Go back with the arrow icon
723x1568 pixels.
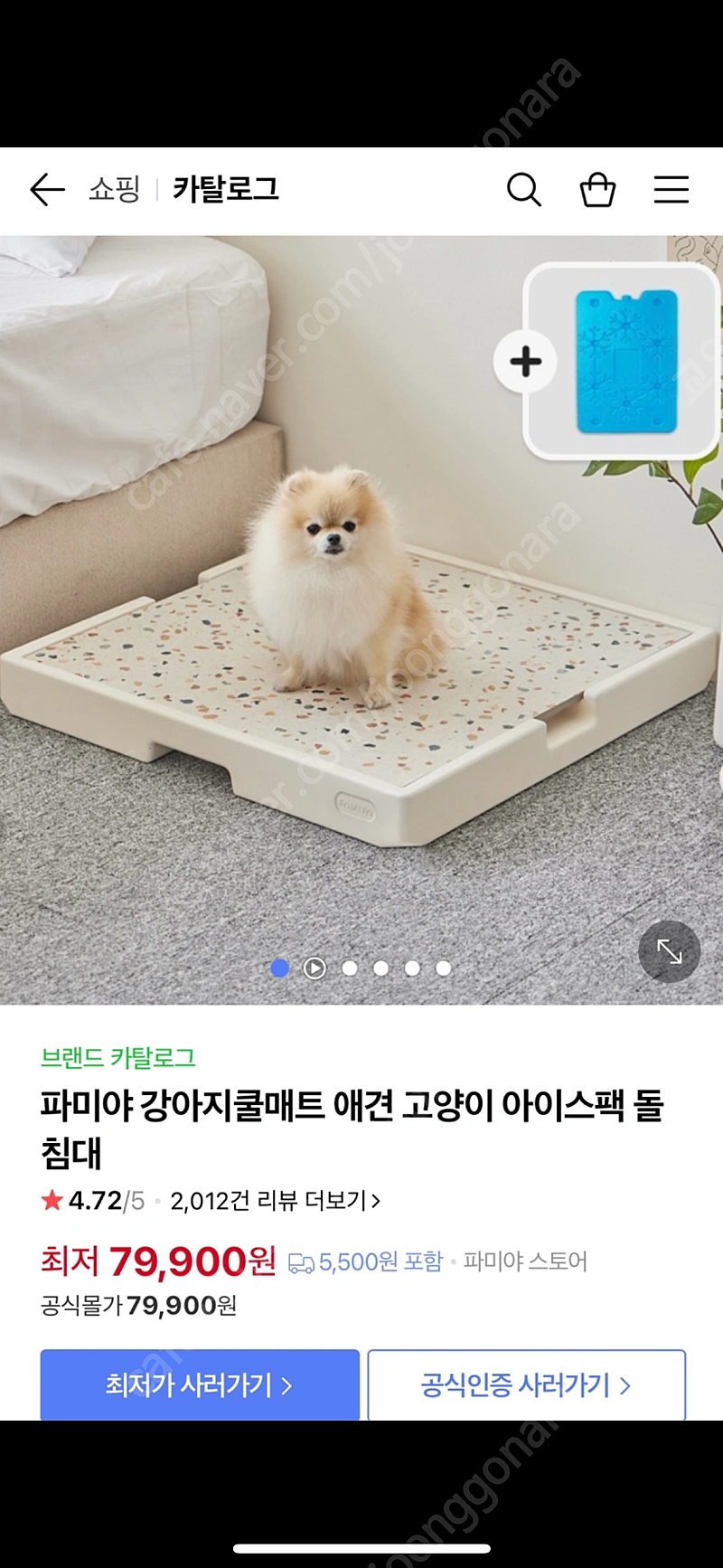[x=47, y=190]
